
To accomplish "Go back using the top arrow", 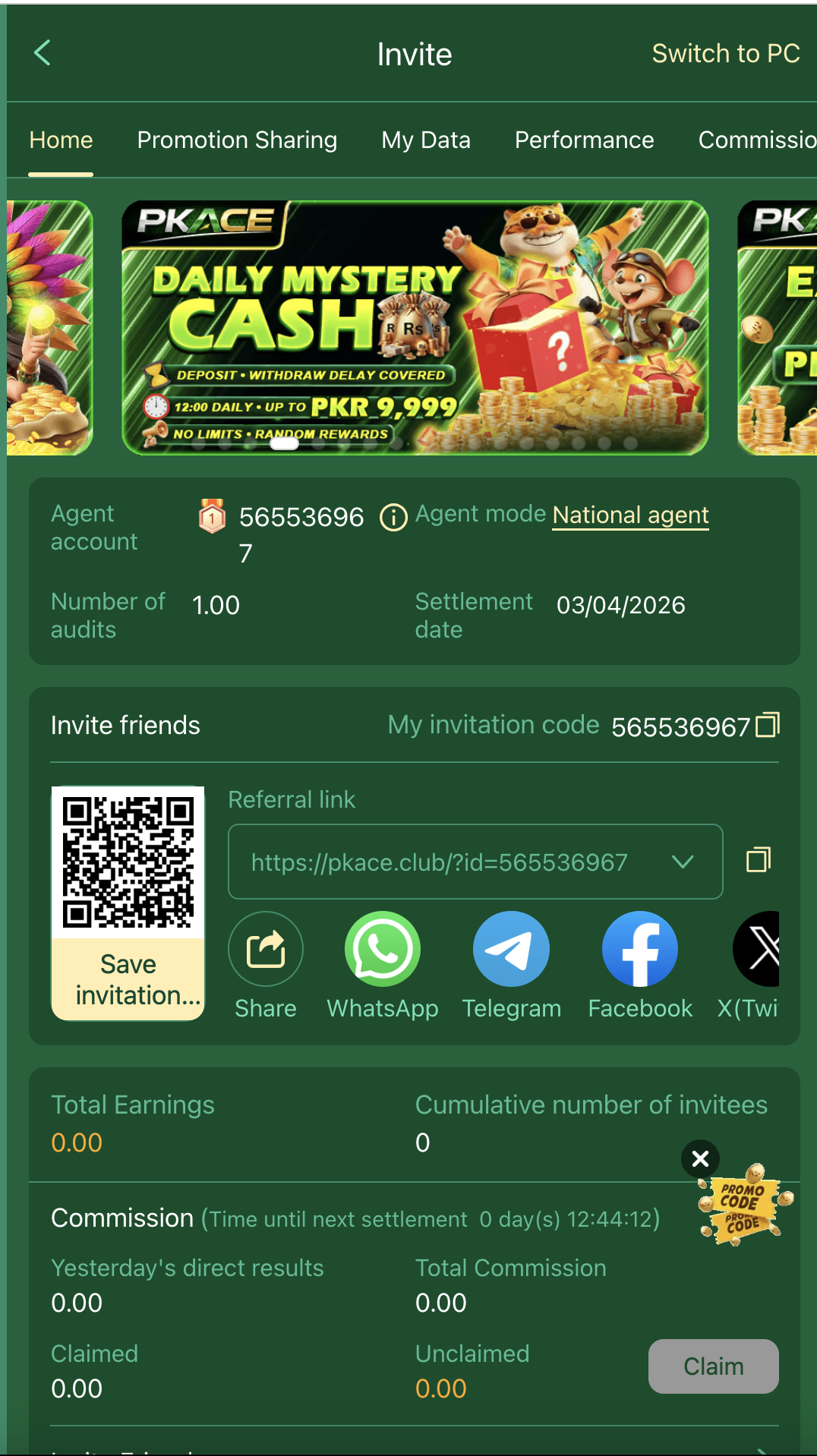I will [43, 53].
